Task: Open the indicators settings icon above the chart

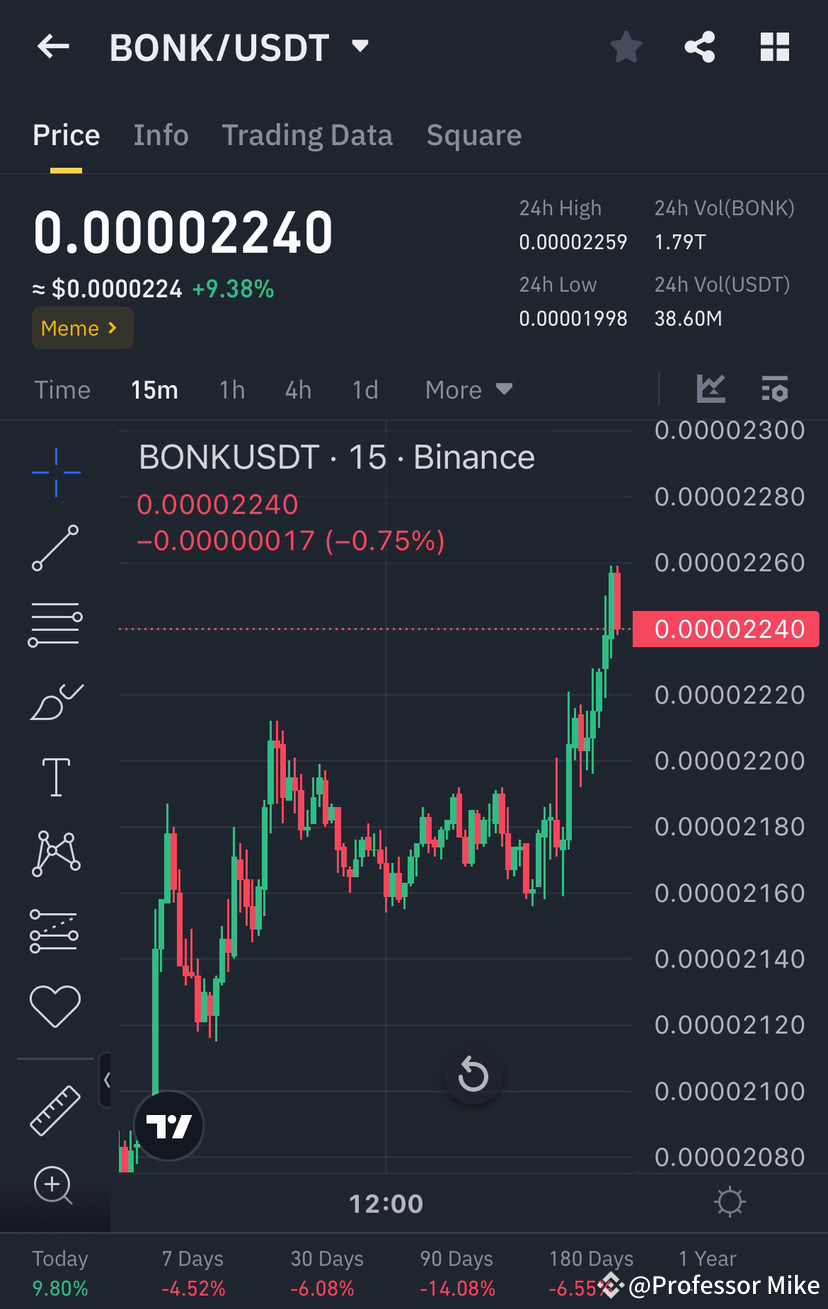Action: click(x=775, y=389)
